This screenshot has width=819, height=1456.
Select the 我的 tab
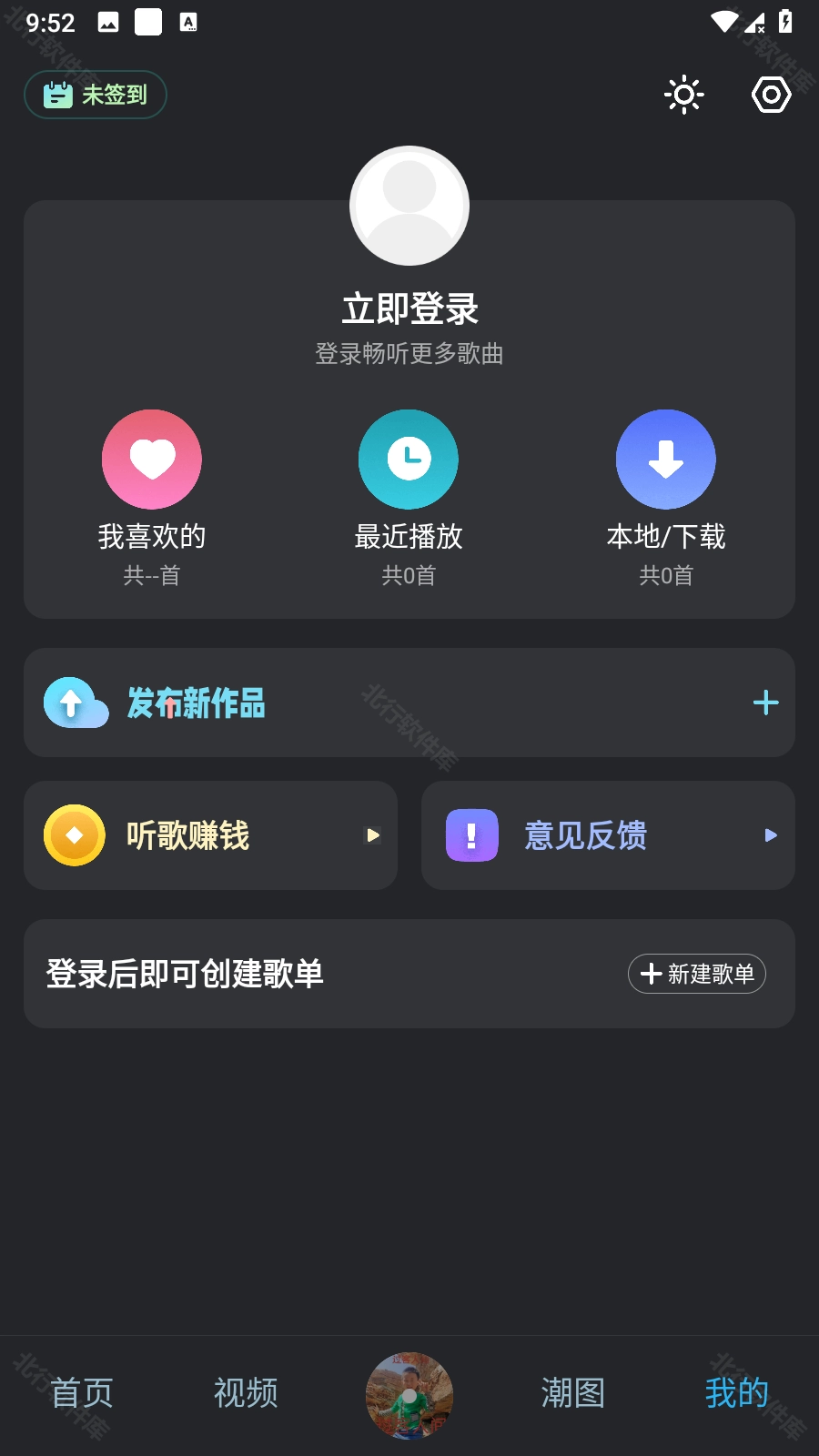point(737,1392)
